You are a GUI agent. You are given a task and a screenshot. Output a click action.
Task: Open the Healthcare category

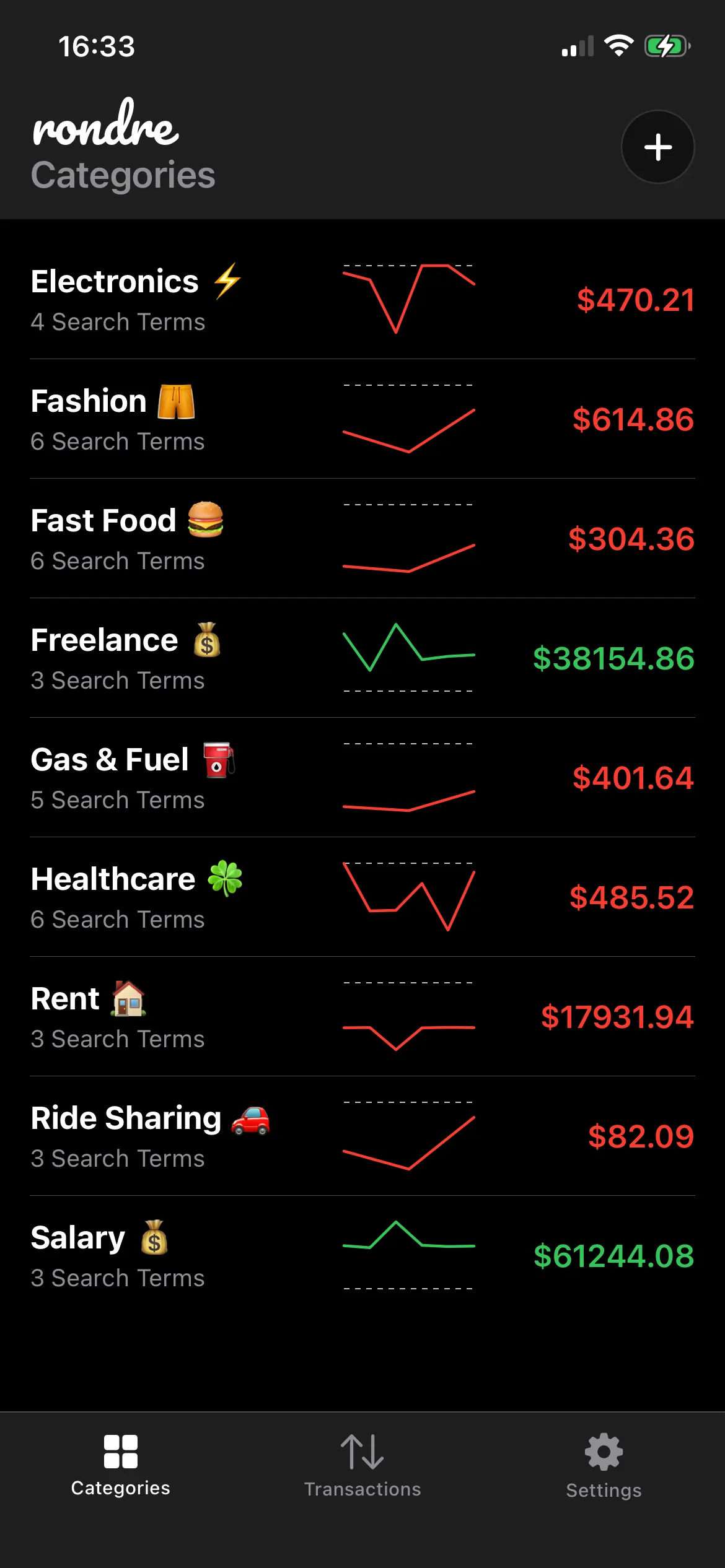362,897
